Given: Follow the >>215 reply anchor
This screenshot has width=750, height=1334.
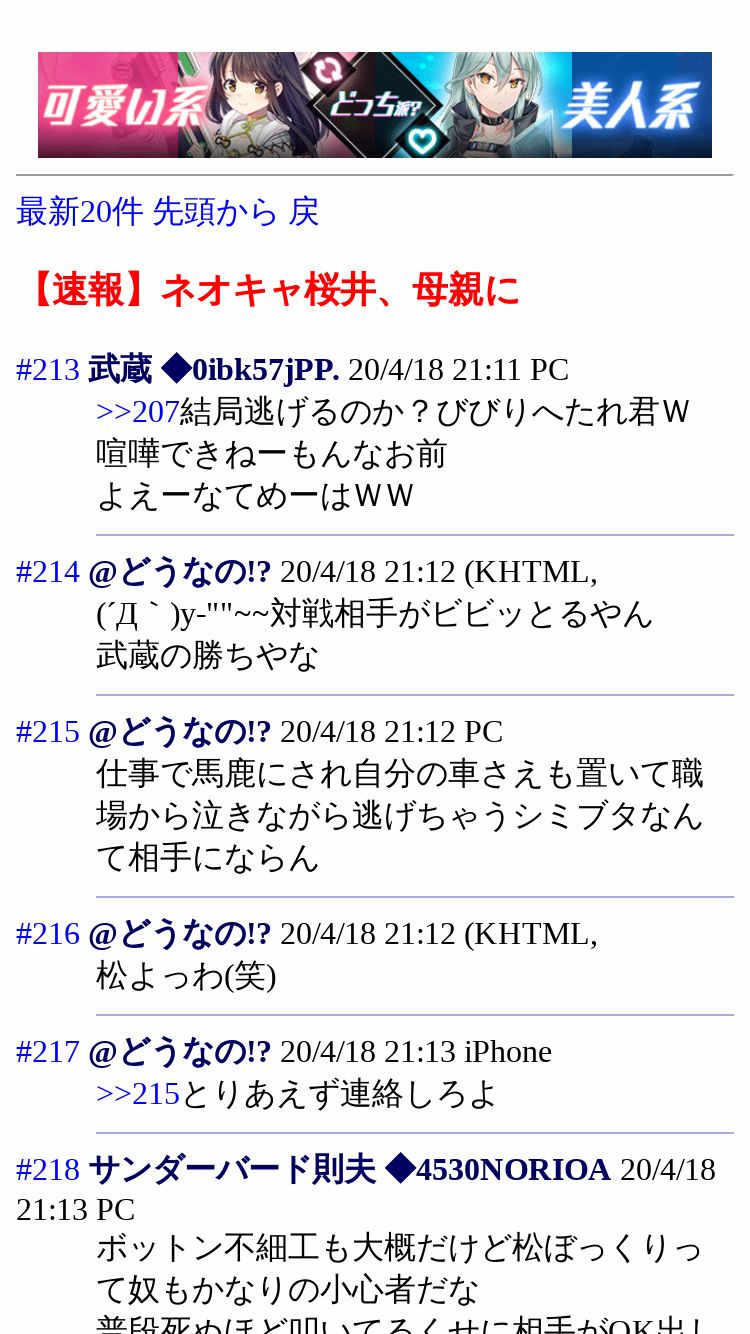Looking at the screenshot, I should click(137, 1094).
